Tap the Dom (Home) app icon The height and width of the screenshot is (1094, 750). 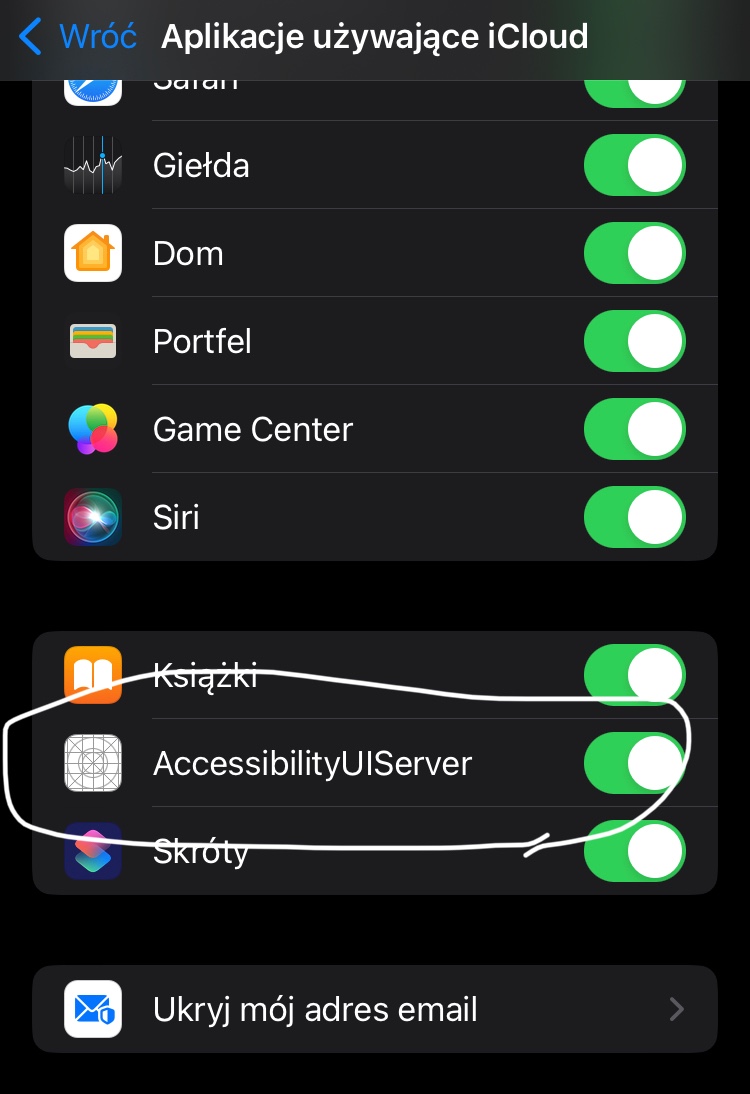pos(93,253)
